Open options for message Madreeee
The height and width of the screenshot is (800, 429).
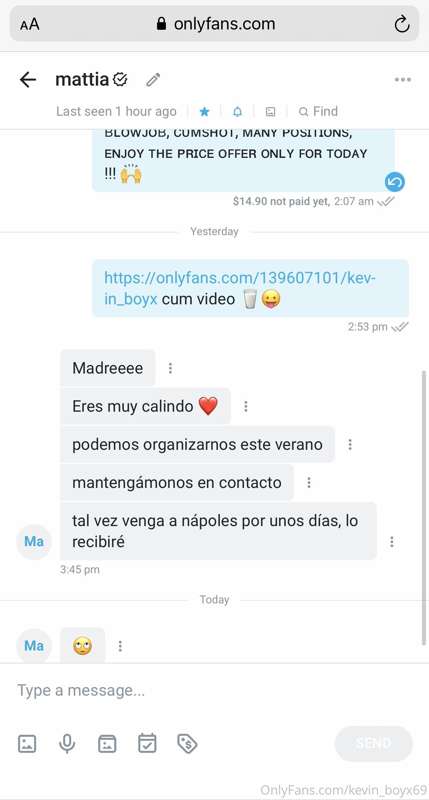tap(170, 368)
